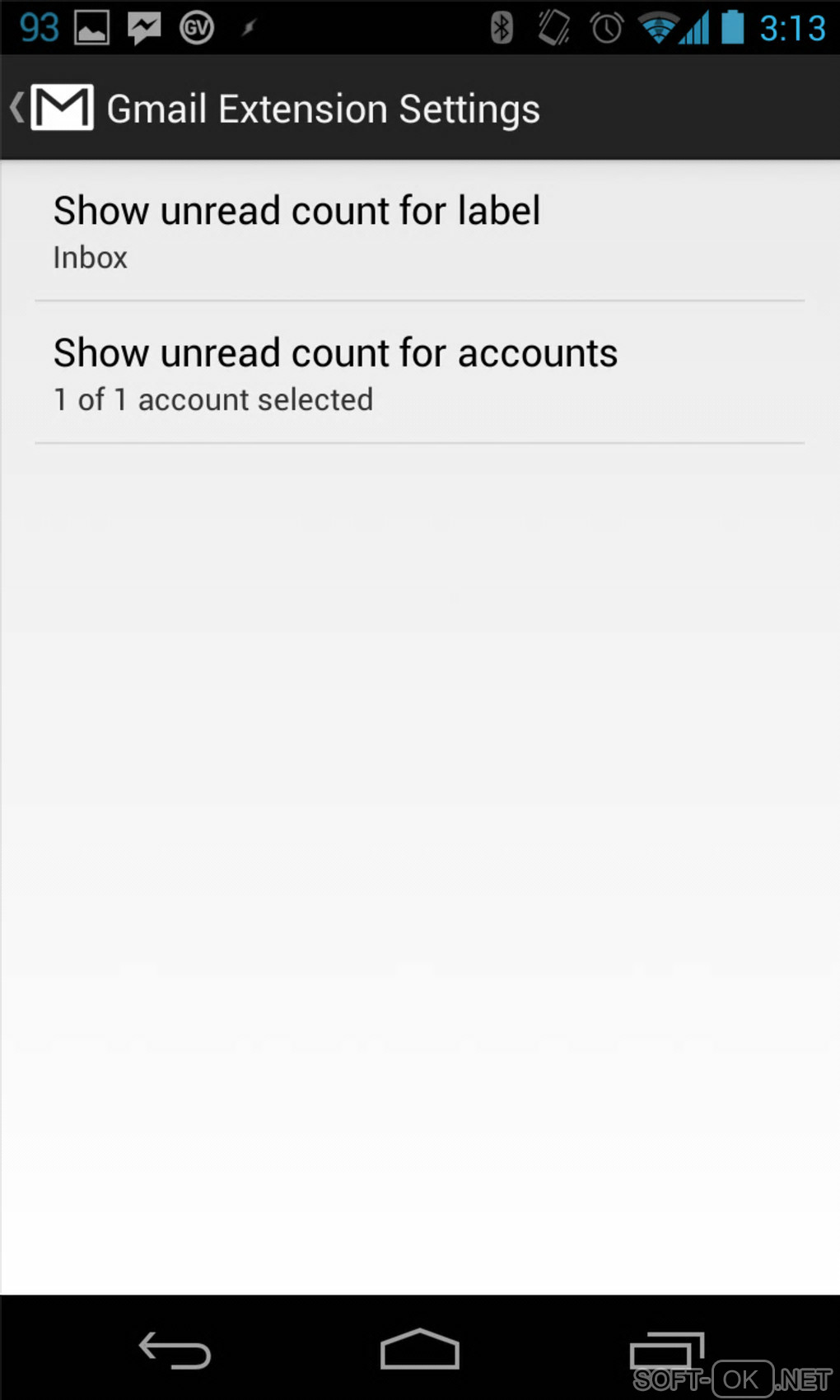Tap the system back button
This screenshot has width=840, height=1400.
pos(175,1351)
